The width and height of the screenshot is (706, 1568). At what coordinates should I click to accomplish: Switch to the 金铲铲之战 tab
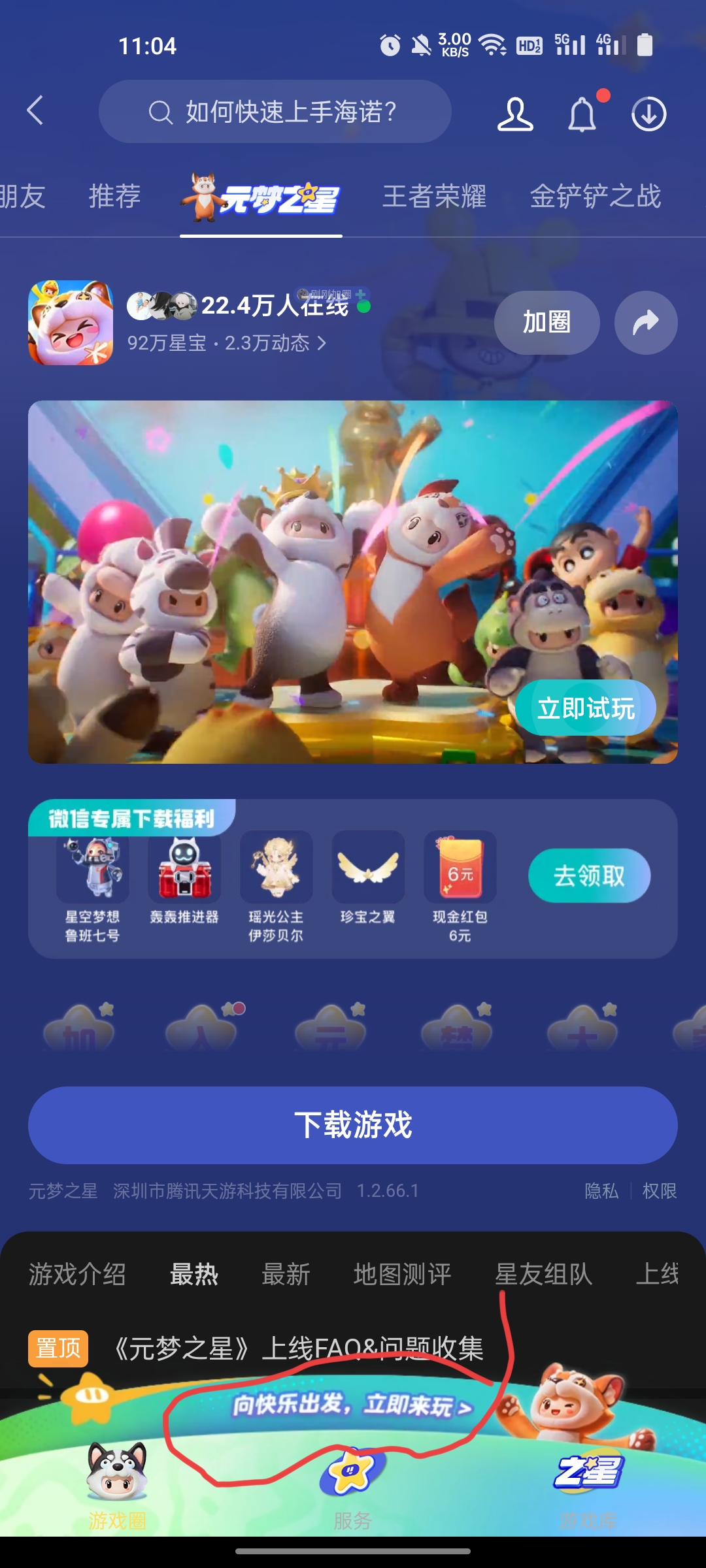(595, 196)
